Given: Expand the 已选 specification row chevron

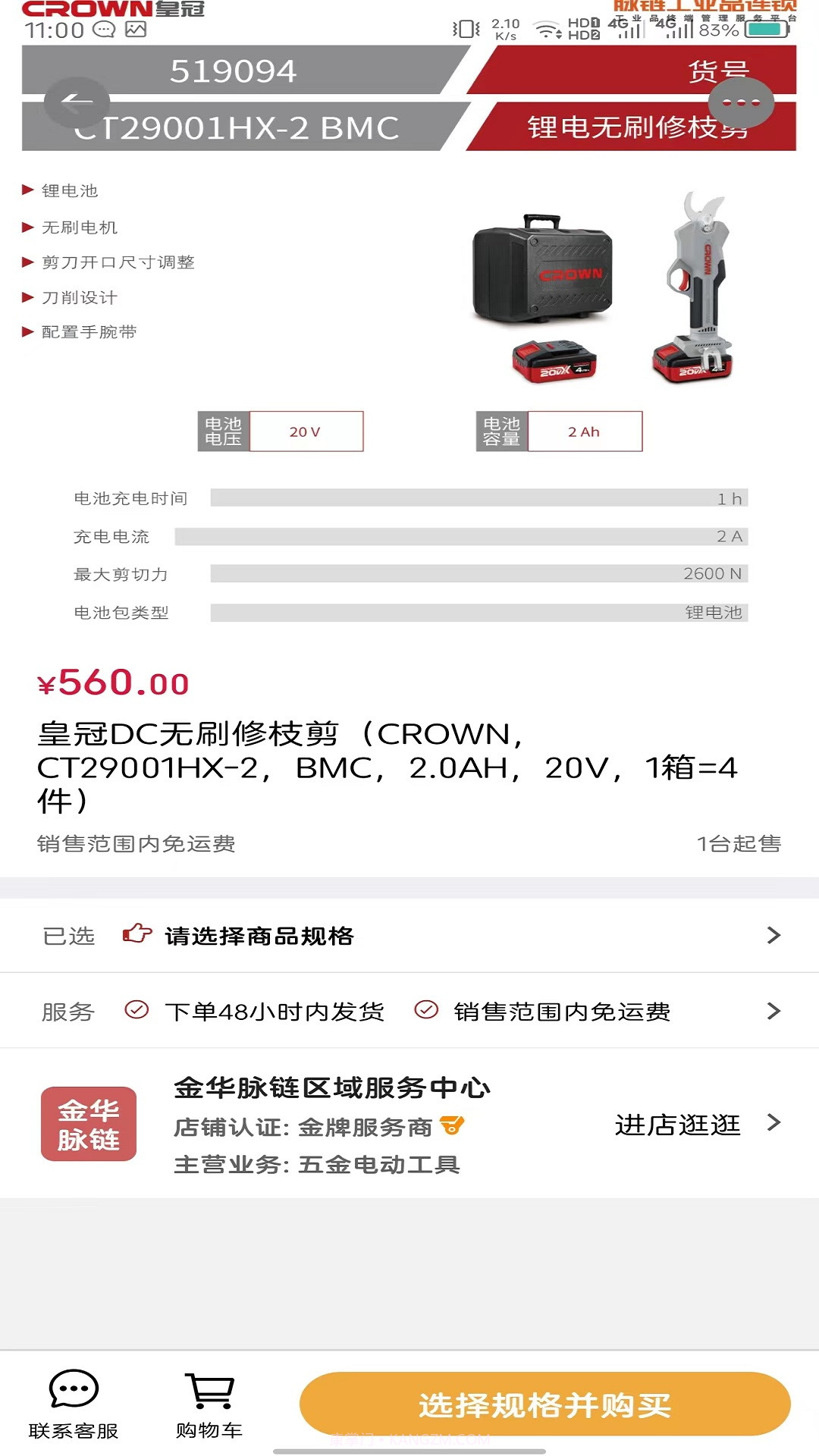Looking at the screenshot, I should 773,936.
